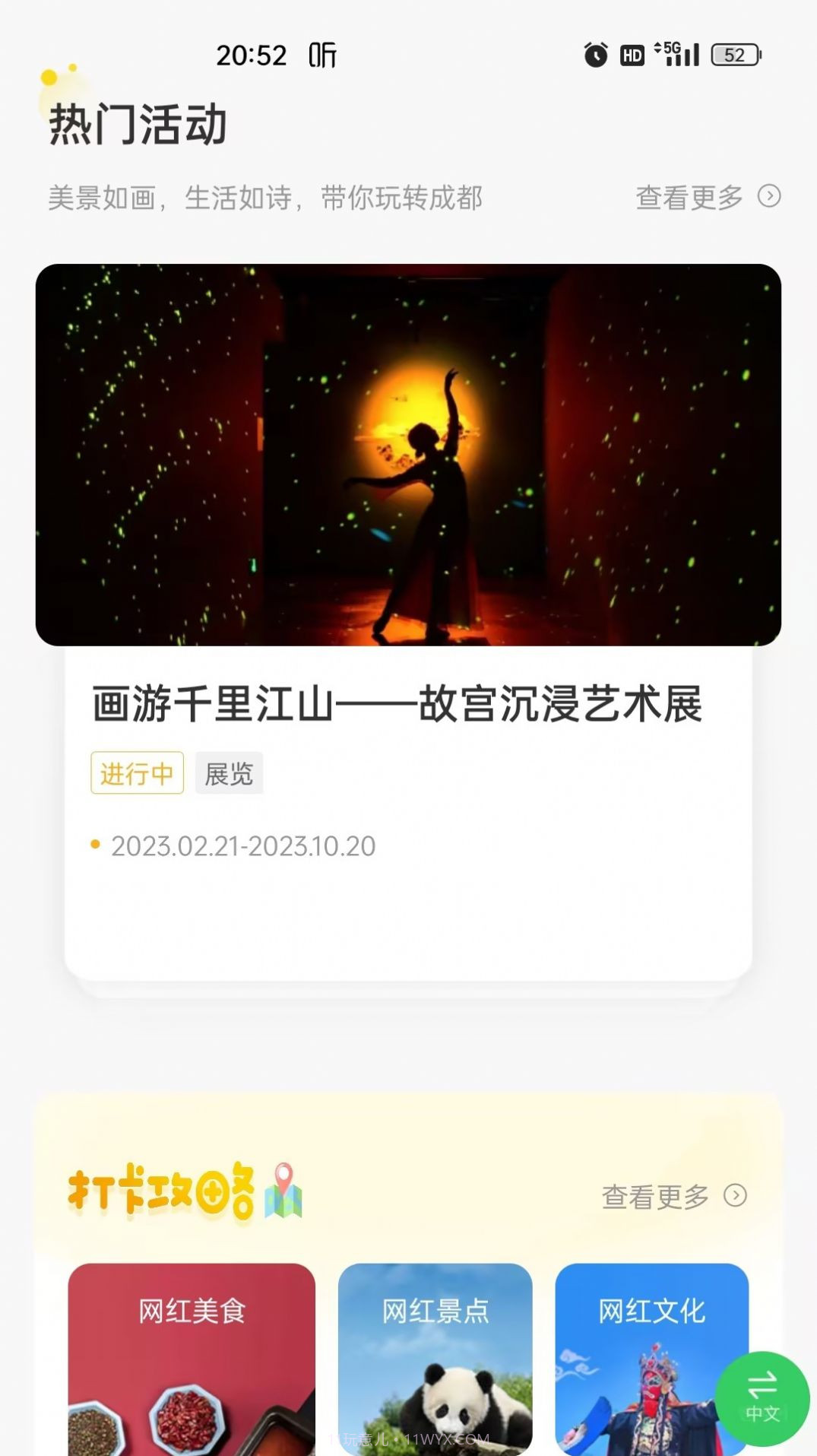The height and width of the screenshot is (1456, 817).
Task: Toggle the 进行中 status tag
Action: [137, 772]
